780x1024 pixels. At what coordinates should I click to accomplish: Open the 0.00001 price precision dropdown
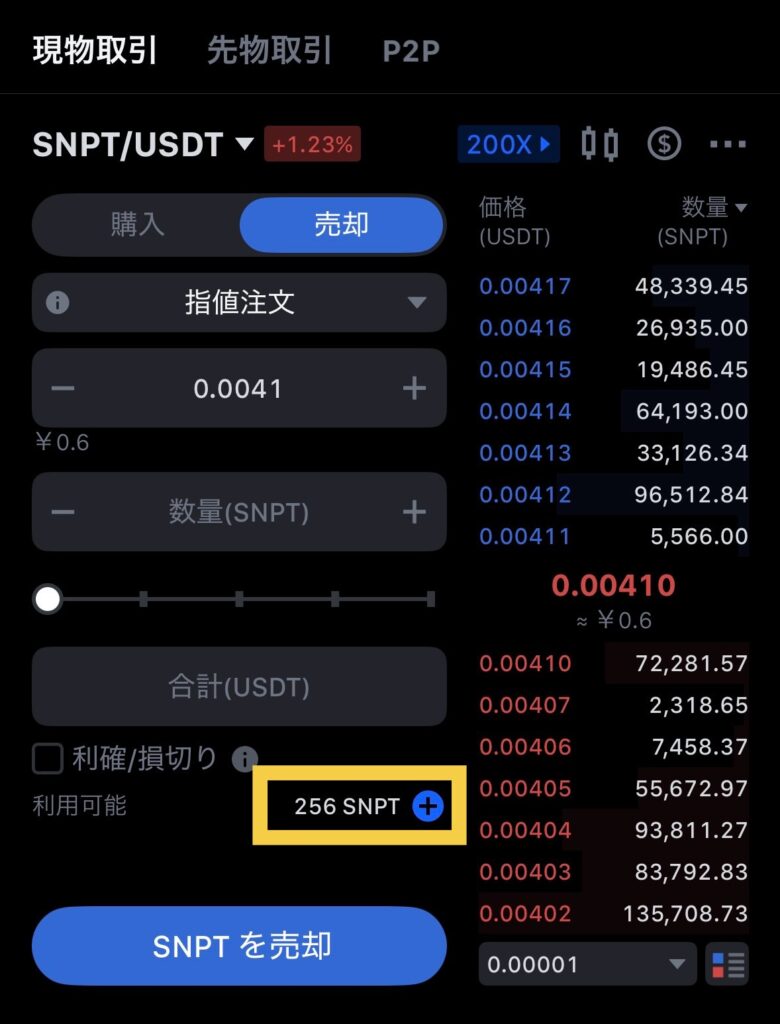587,965
